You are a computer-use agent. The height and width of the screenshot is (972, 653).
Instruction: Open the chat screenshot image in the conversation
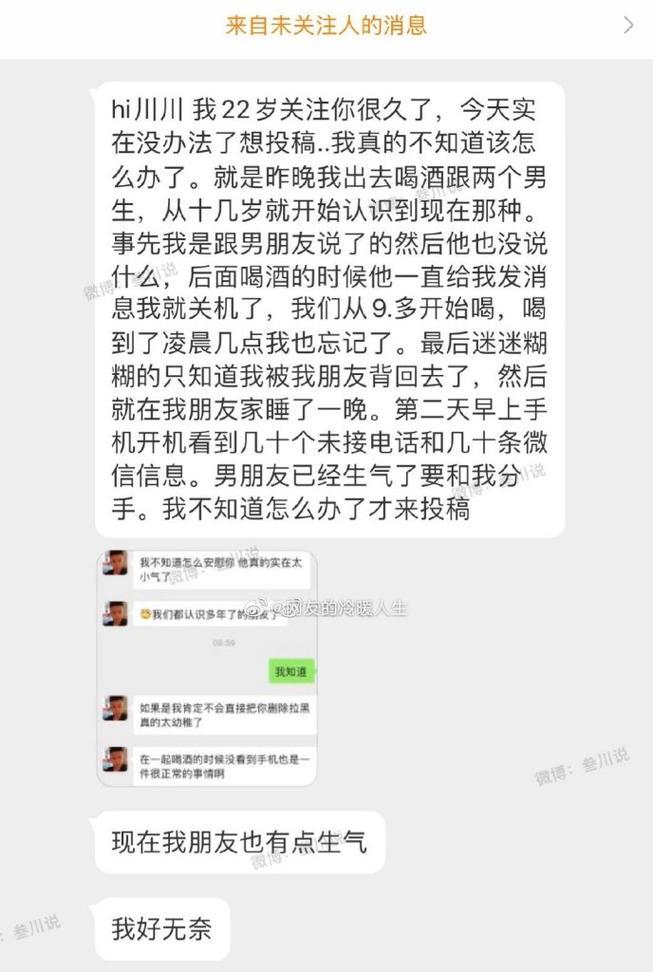pyautogui.click(x=208, y=667)
